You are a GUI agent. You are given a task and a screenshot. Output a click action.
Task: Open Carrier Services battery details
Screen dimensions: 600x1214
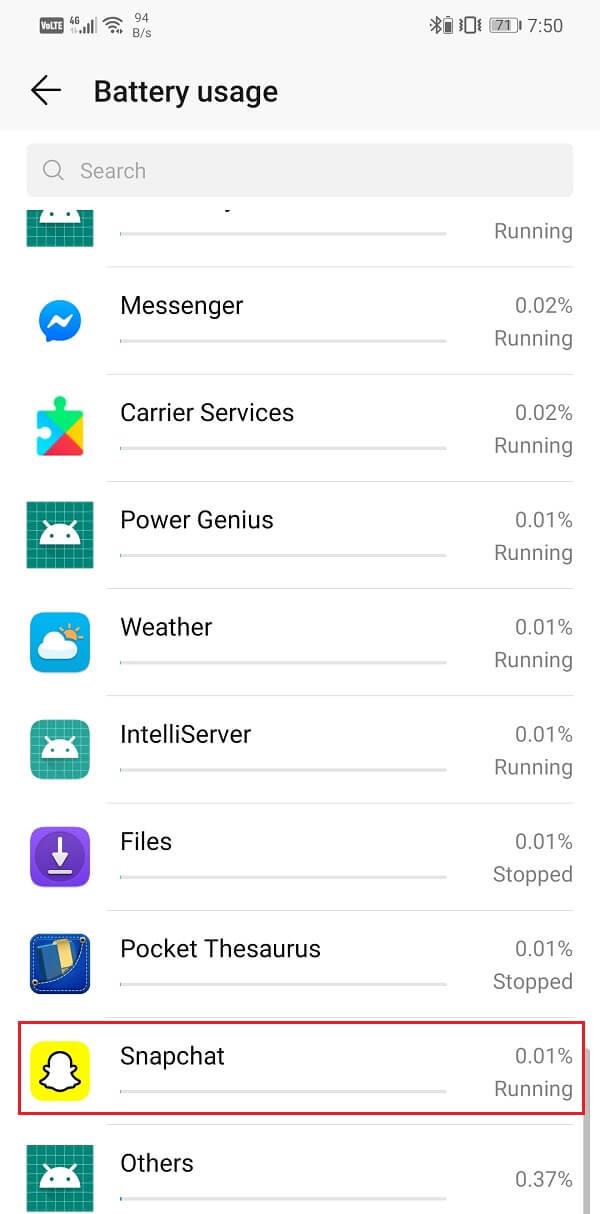coord(300,428)
